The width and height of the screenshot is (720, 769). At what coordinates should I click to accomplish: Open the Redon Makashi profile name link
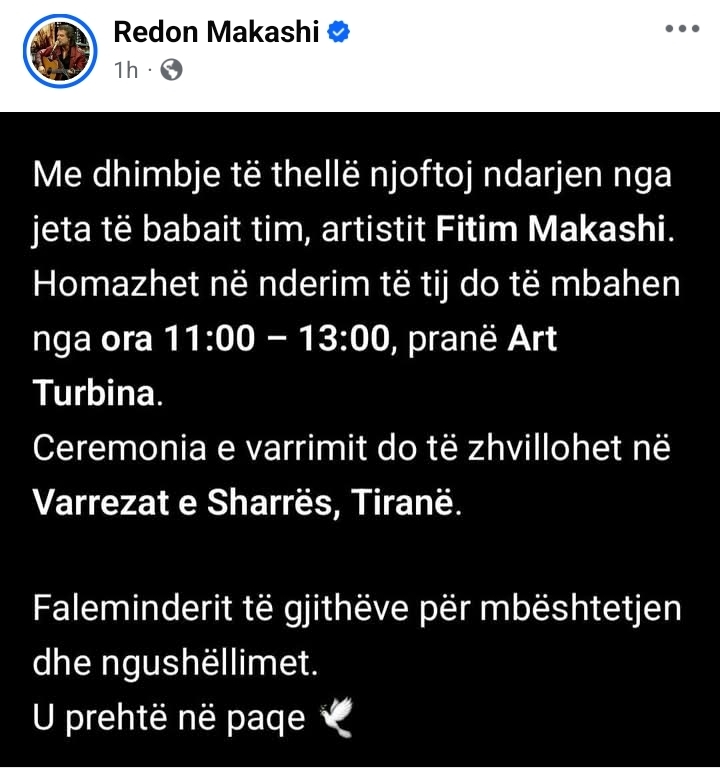[x=216, y=32]
